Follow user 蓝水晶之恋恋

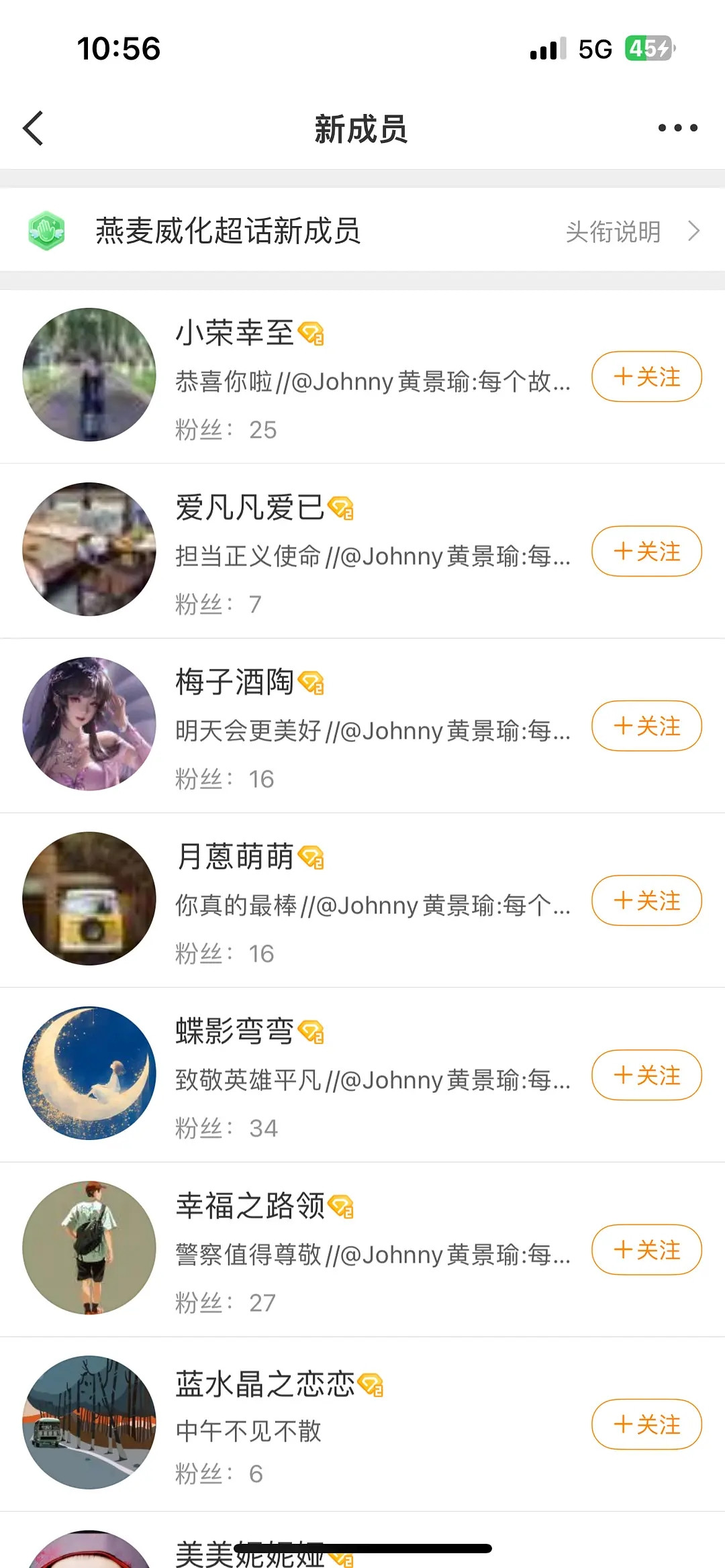pos(646,1424)
